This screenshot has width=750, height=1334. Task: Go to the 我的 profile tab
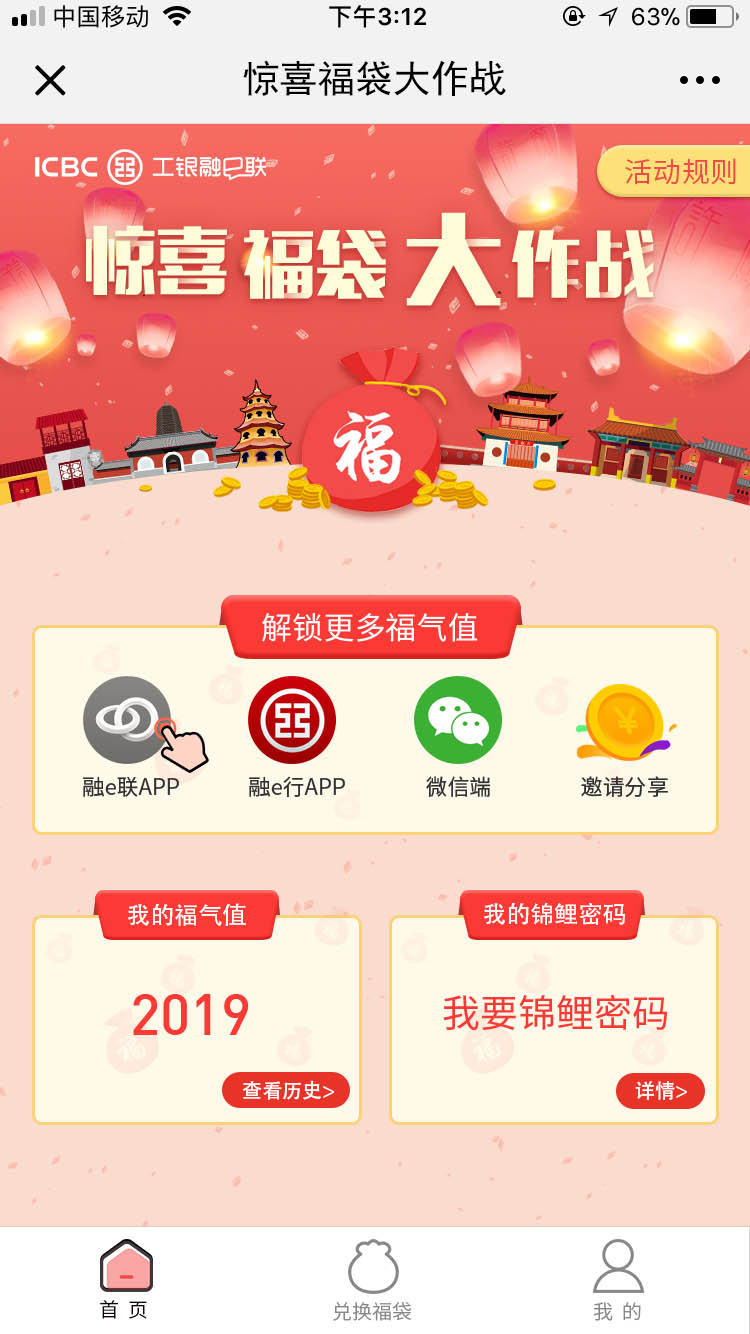coord(617,1280)
